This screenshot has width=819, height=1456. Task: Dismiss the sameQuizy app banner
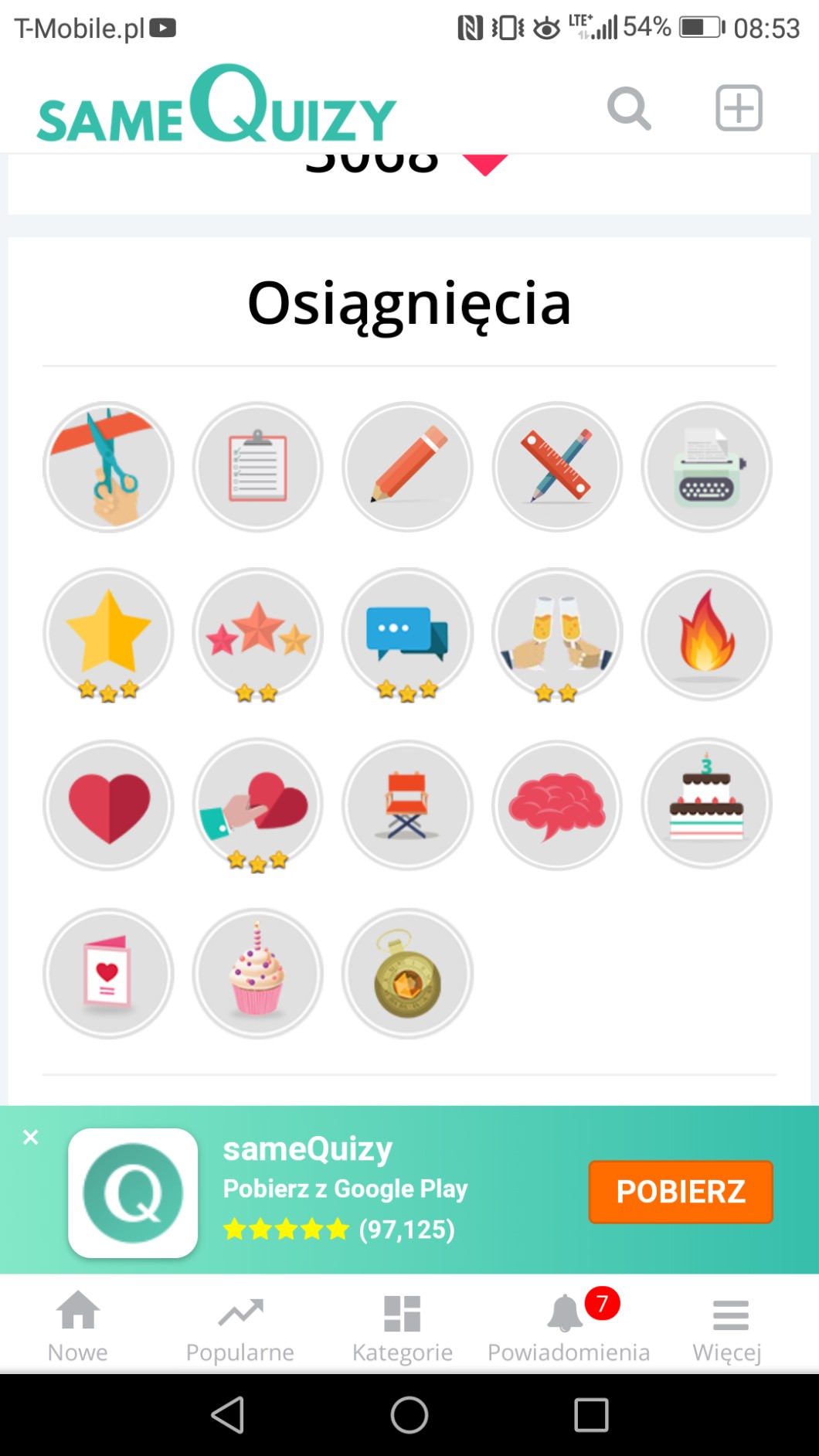pos(31,1137)
